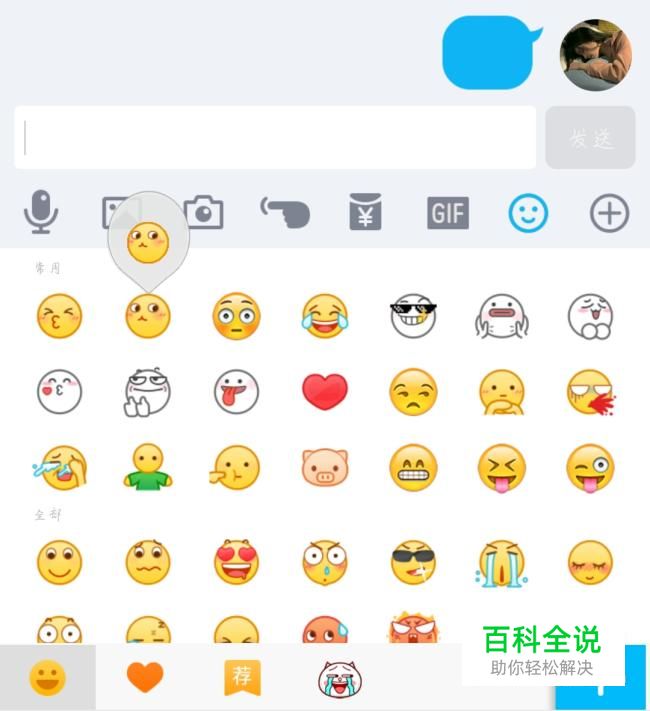
Task: Open the crying cat sticker pack tab
Action: tap(338, 678)
